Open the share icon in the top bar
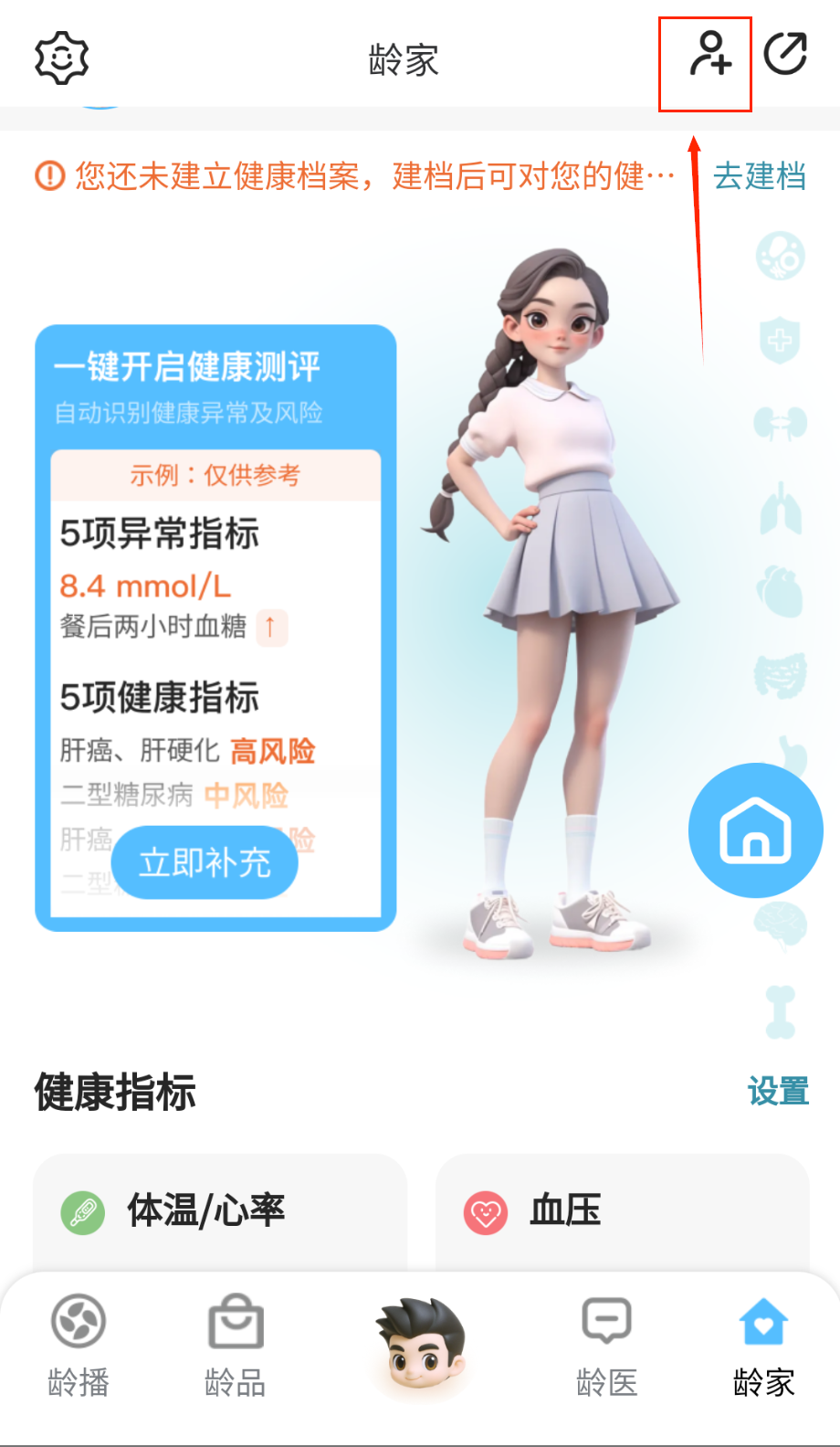 click(785, 55)
